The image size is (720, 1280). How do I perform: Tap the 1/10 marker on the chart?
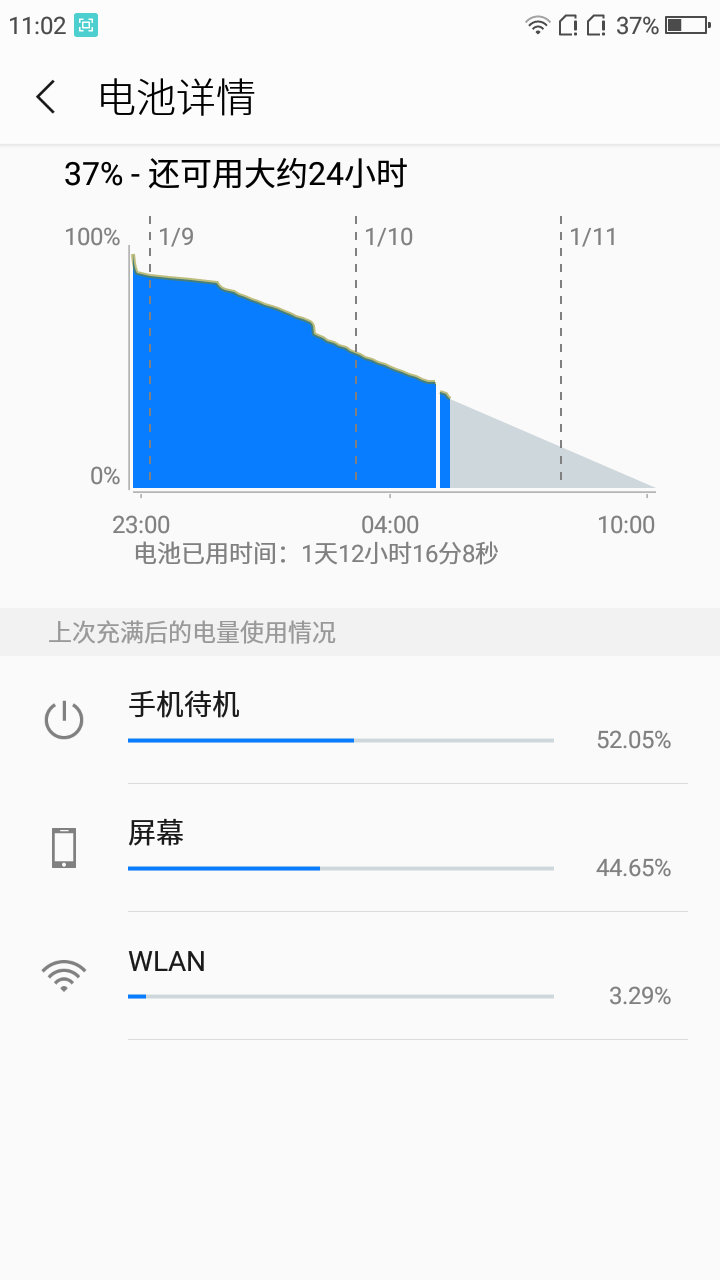[x=388, y=237]
